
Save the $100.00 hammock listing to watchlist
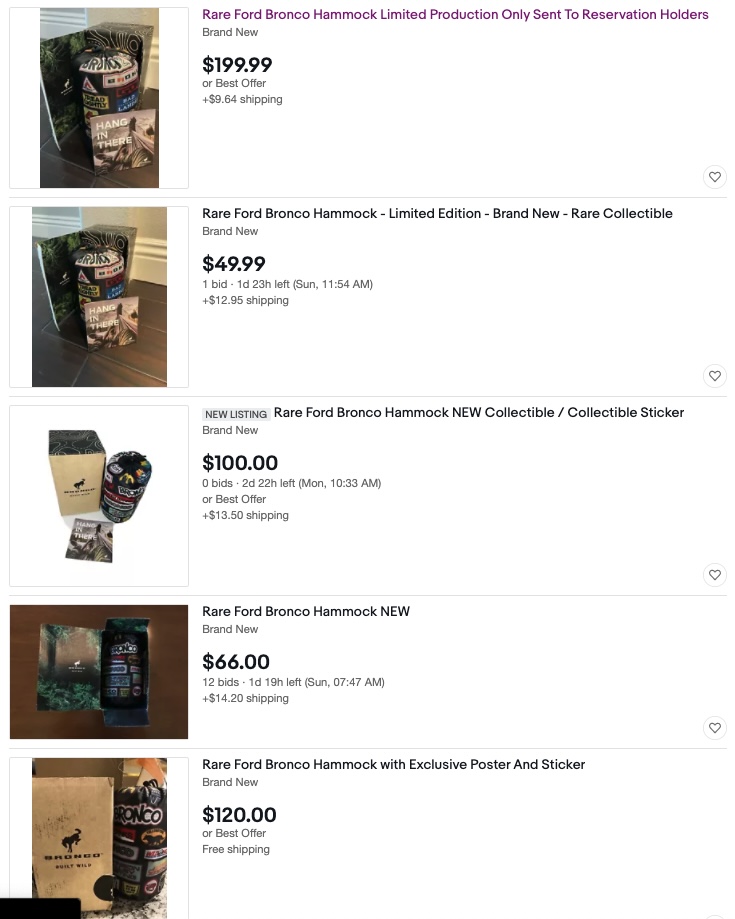pyautogui.click(x=714, y=575)
